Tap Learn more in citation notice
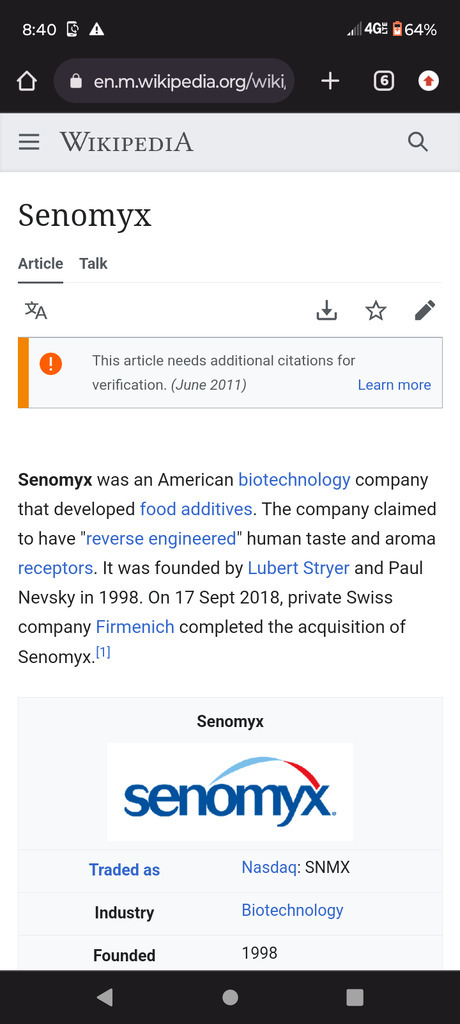460x1024 pixels. [394, 385]
